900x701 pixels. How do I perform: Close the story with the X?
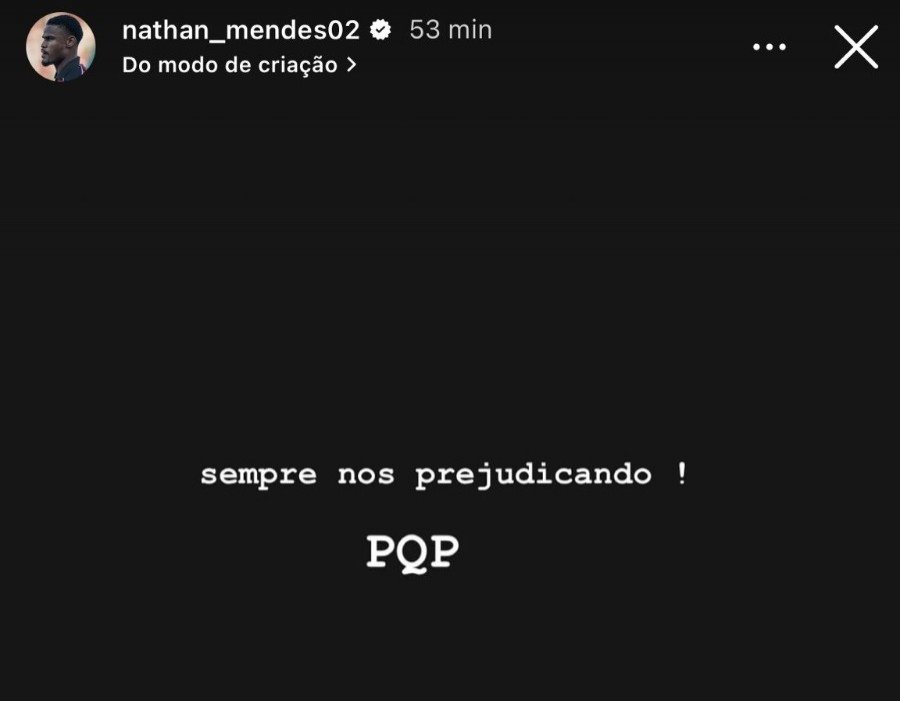tap(855, 46)
